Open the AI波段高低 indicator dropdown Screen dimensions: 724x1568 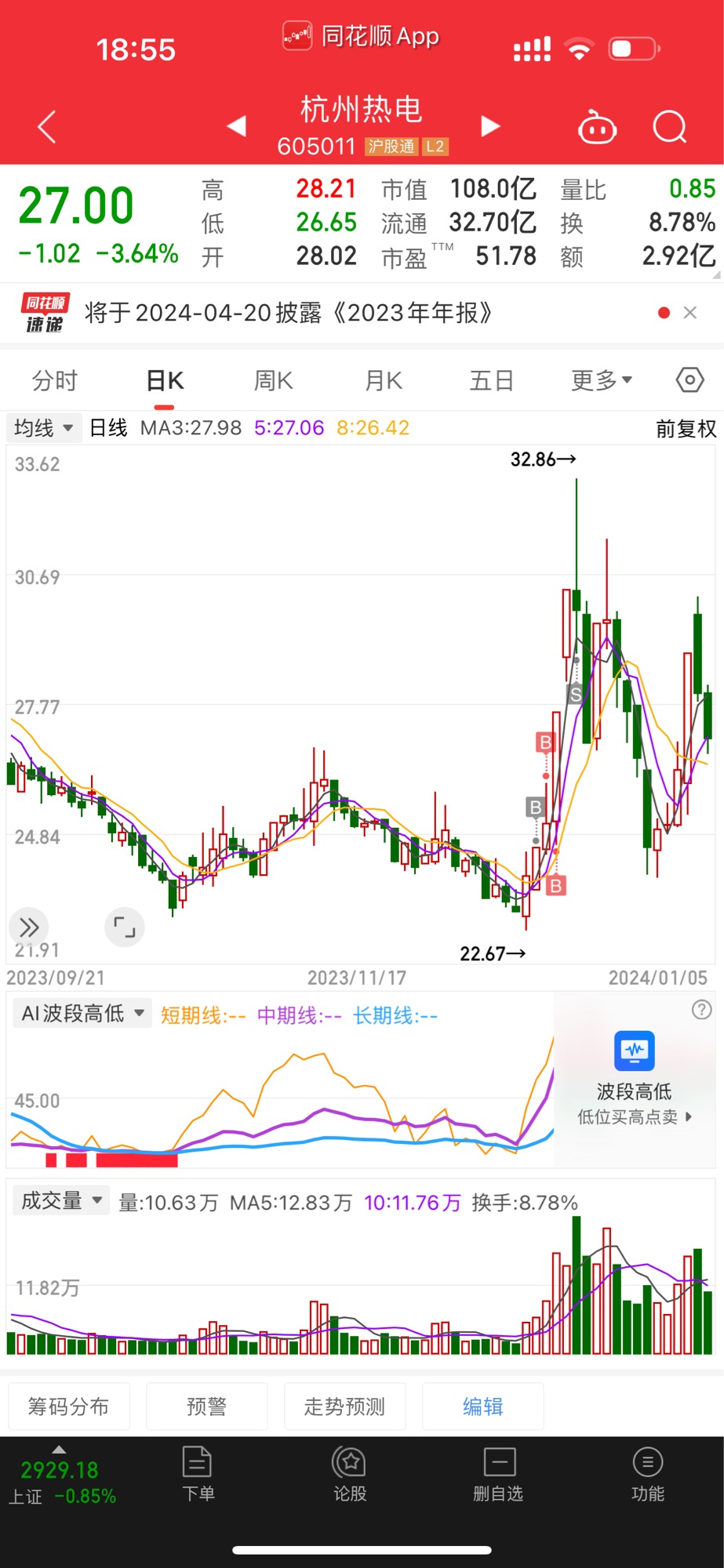pos(82,1014)
